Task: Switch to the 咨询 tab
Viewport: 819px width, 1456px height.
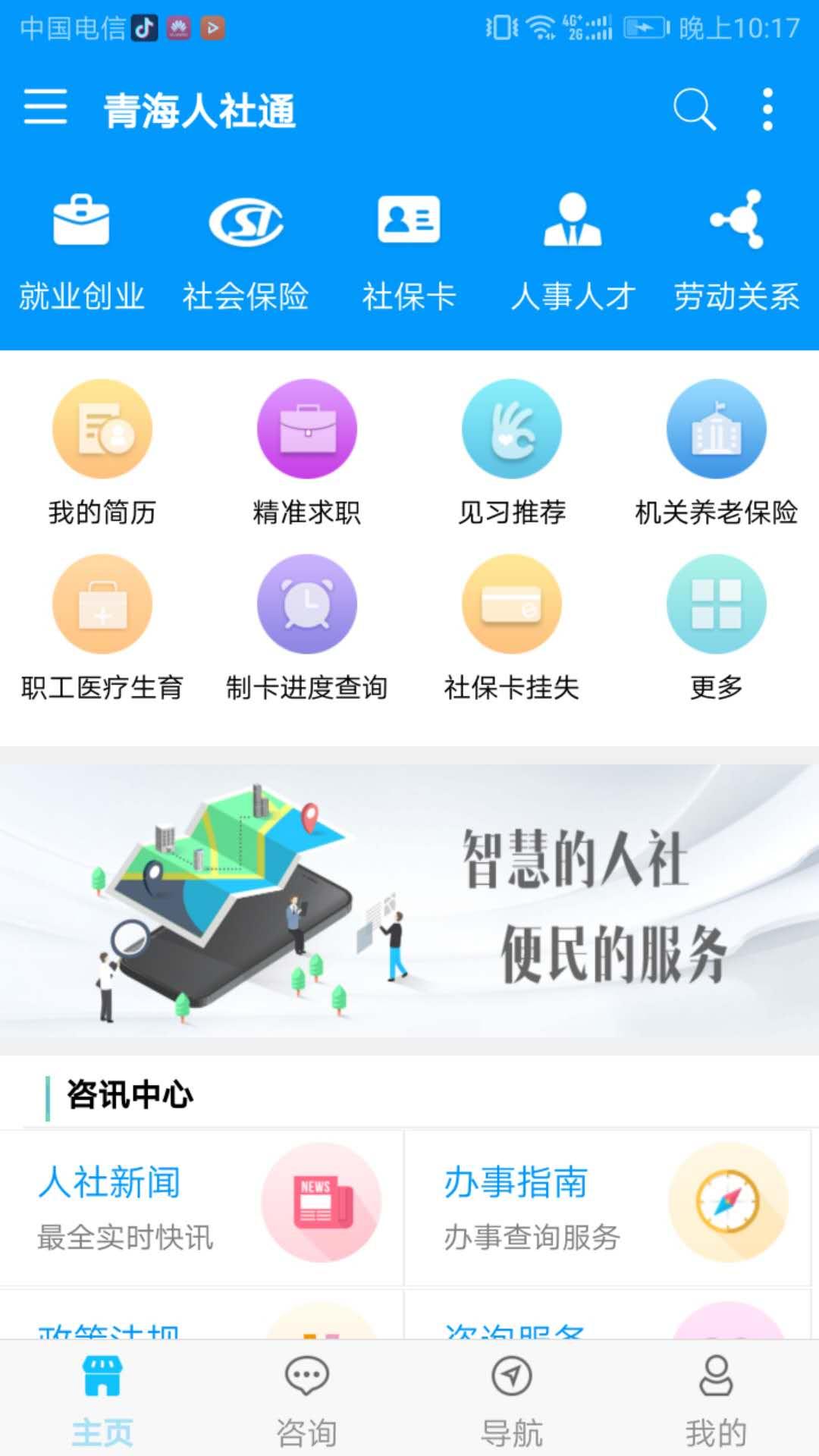Action: coord(307,1403)
